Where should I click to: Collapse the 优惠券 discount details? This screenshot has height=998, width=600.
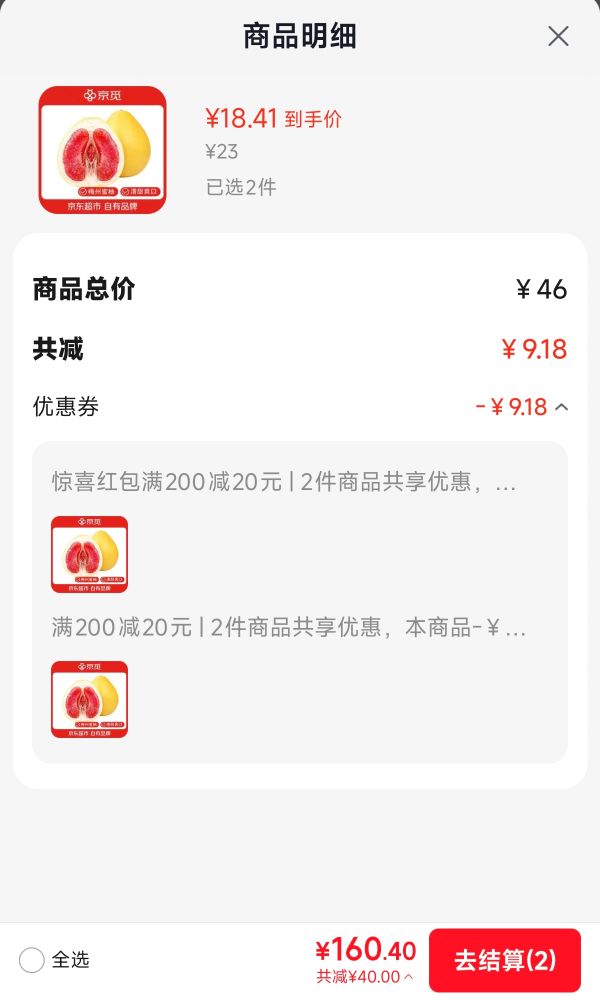(x=561, y=407)
